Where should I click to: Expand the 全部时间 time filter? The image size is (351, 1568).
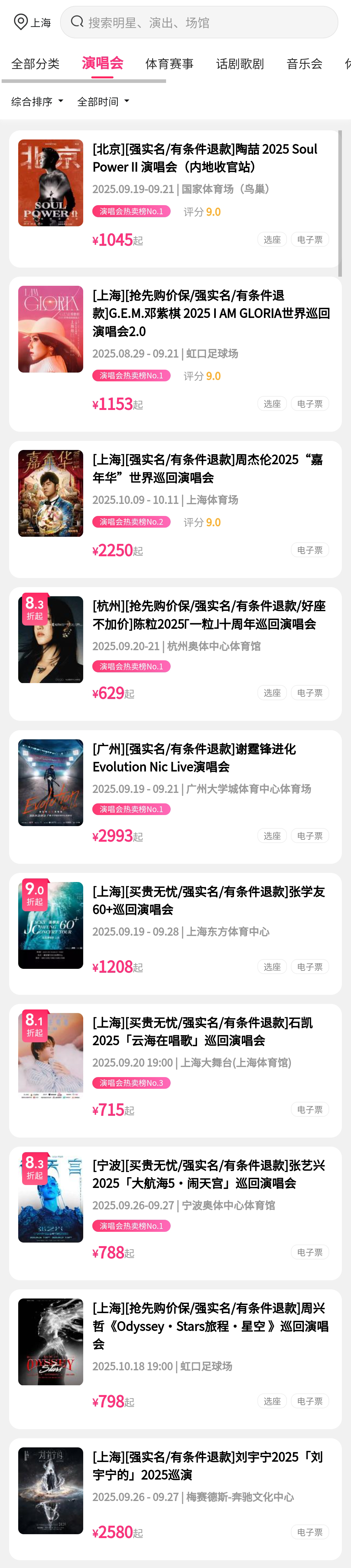click(x=103, y=102)
